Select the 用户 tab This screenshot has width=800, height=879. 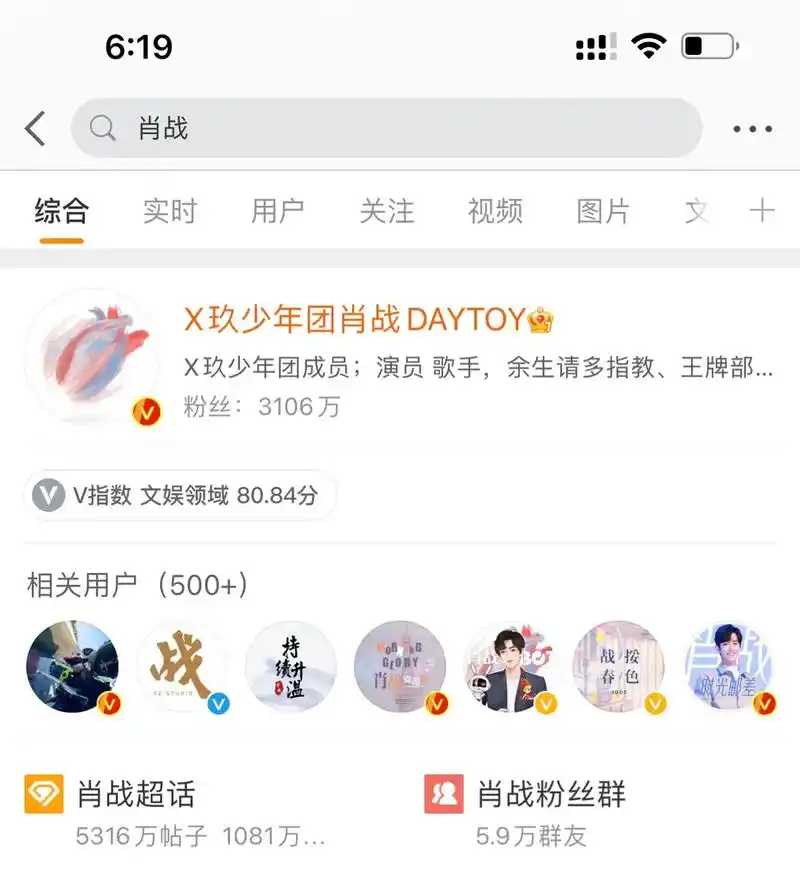(x=277, y=211)
